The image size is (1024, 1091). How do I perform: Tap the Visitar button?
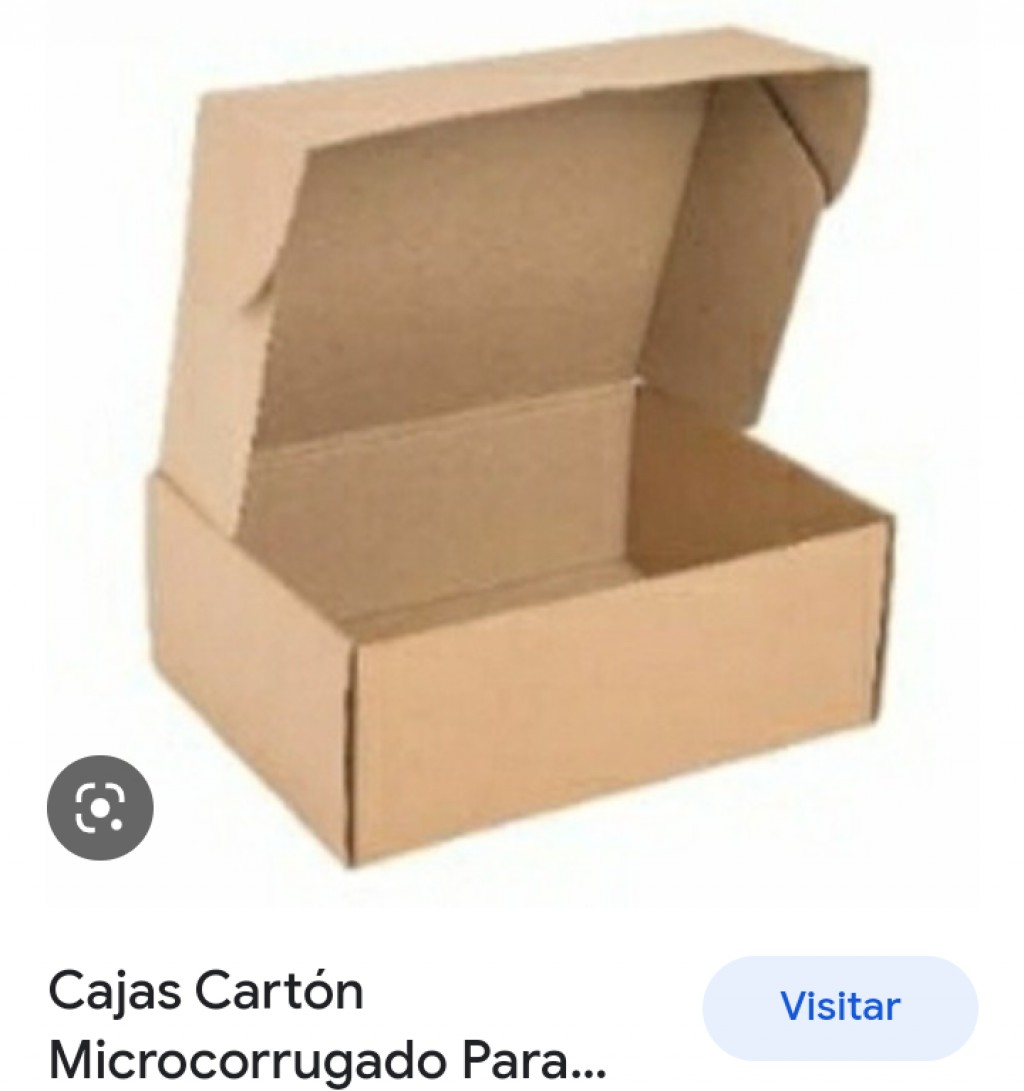[x=839, y=1007]
